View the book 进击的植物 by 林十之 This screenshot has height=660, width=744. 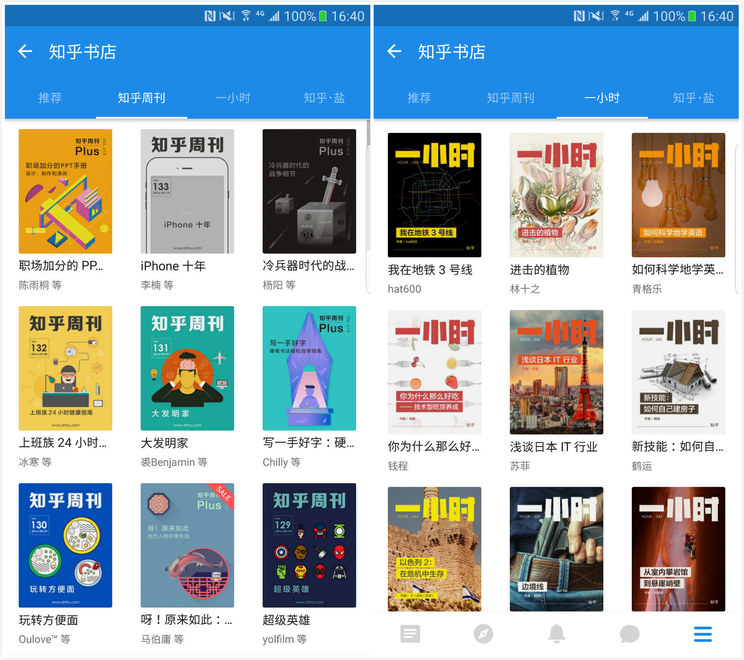pos(556,196)
